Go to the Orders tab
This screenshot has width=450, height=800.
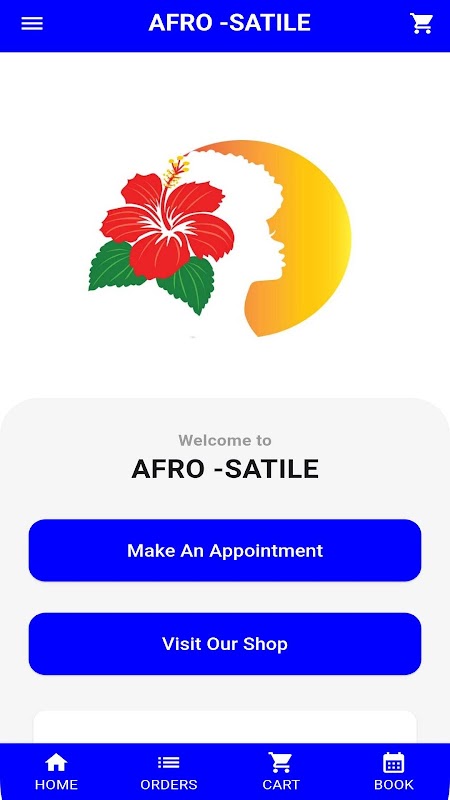pos(169,772)
